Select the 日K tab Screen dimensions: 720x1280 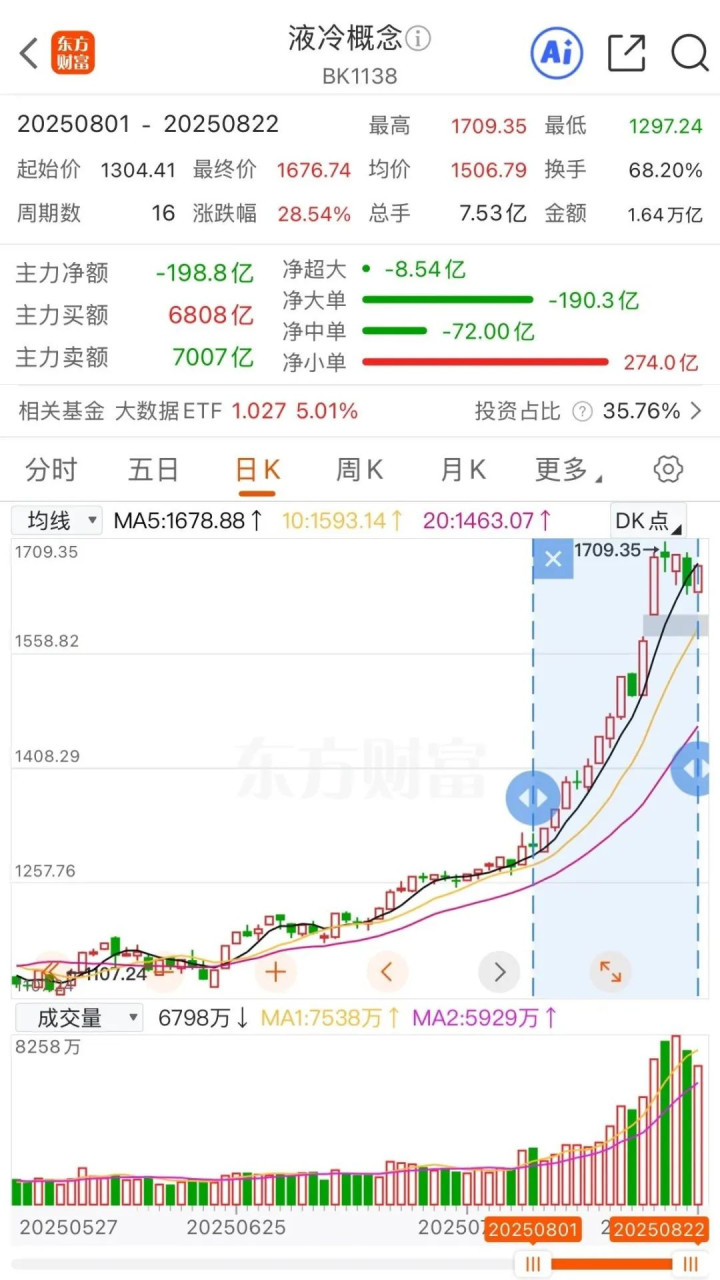pyautogui.click(x=257, y=470)
